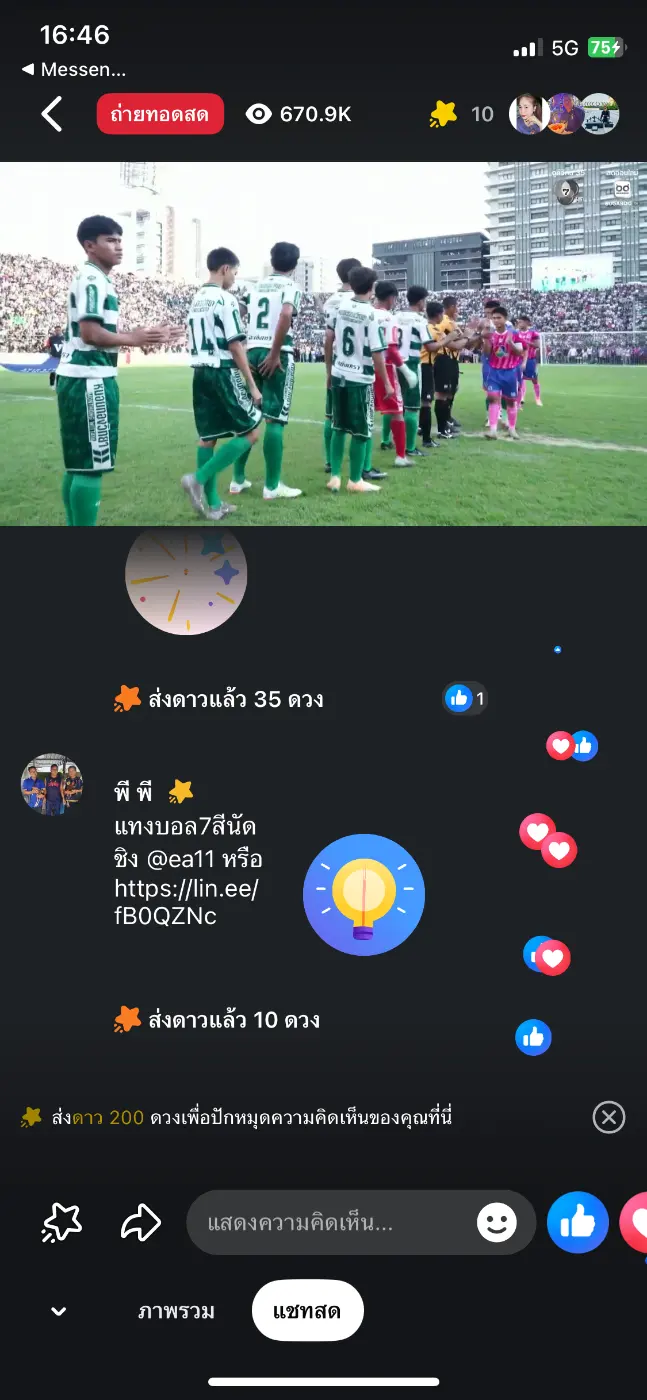Screen dimensions: 647x1400
Task: Open the top star senders avatars
Action: click(564, 114)
